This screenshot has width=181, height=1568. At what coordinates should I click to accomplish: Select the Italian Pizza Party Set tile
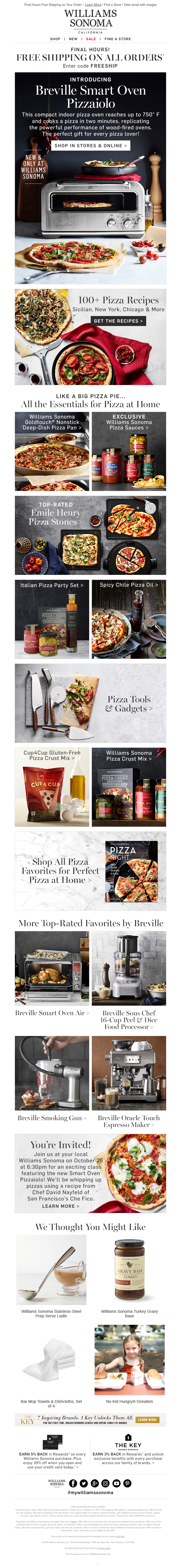[52, 619]
